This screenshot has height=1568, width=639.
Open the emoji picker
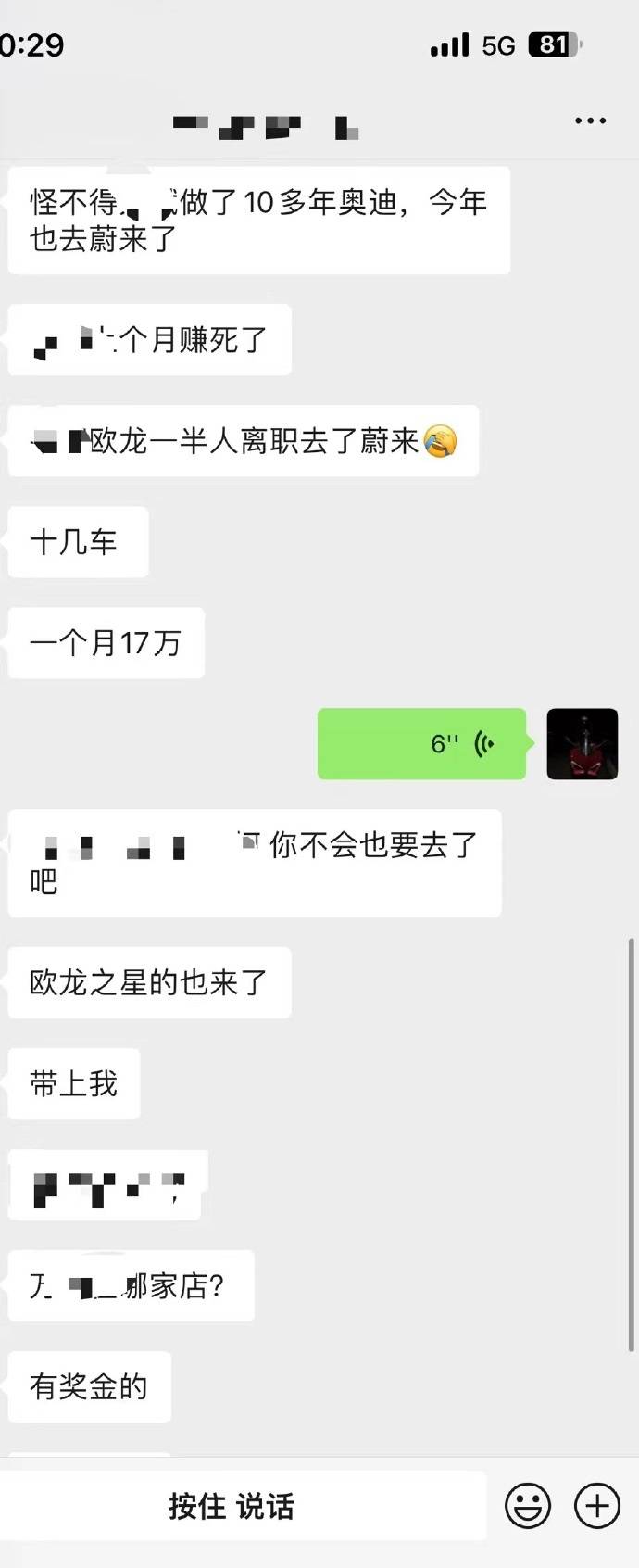click(x=528, y=1507)
